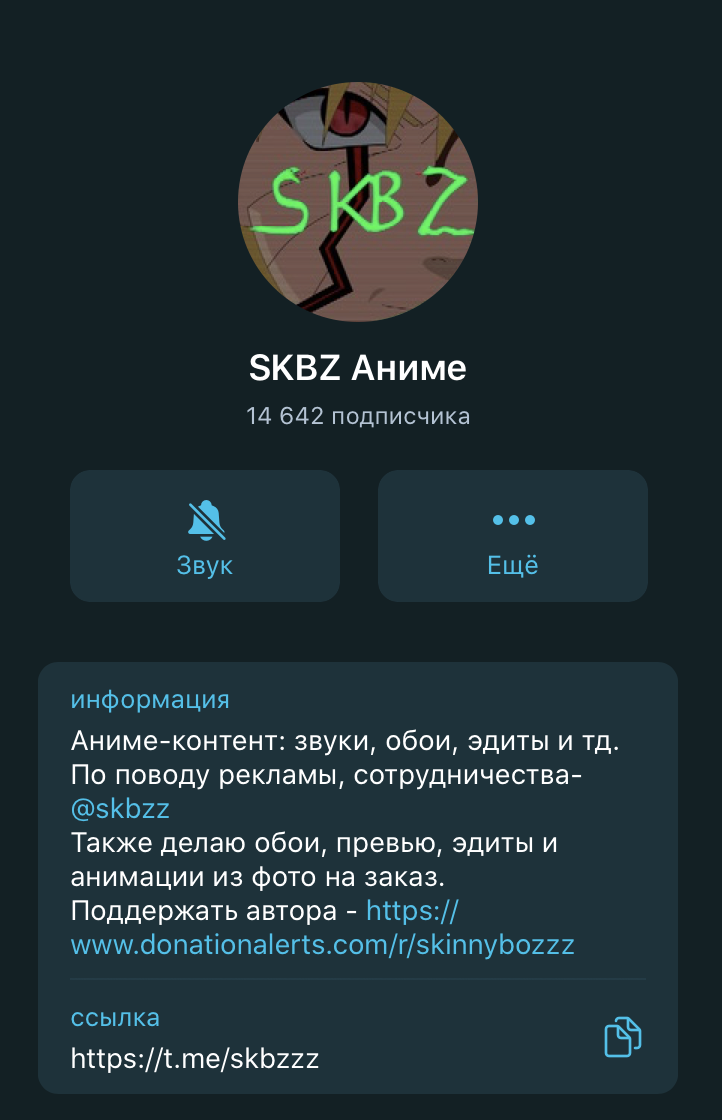Tap the crossed-out bell to enable sound
The width and height of the screenshot is (722, 1120).
(x=204, y=518)
